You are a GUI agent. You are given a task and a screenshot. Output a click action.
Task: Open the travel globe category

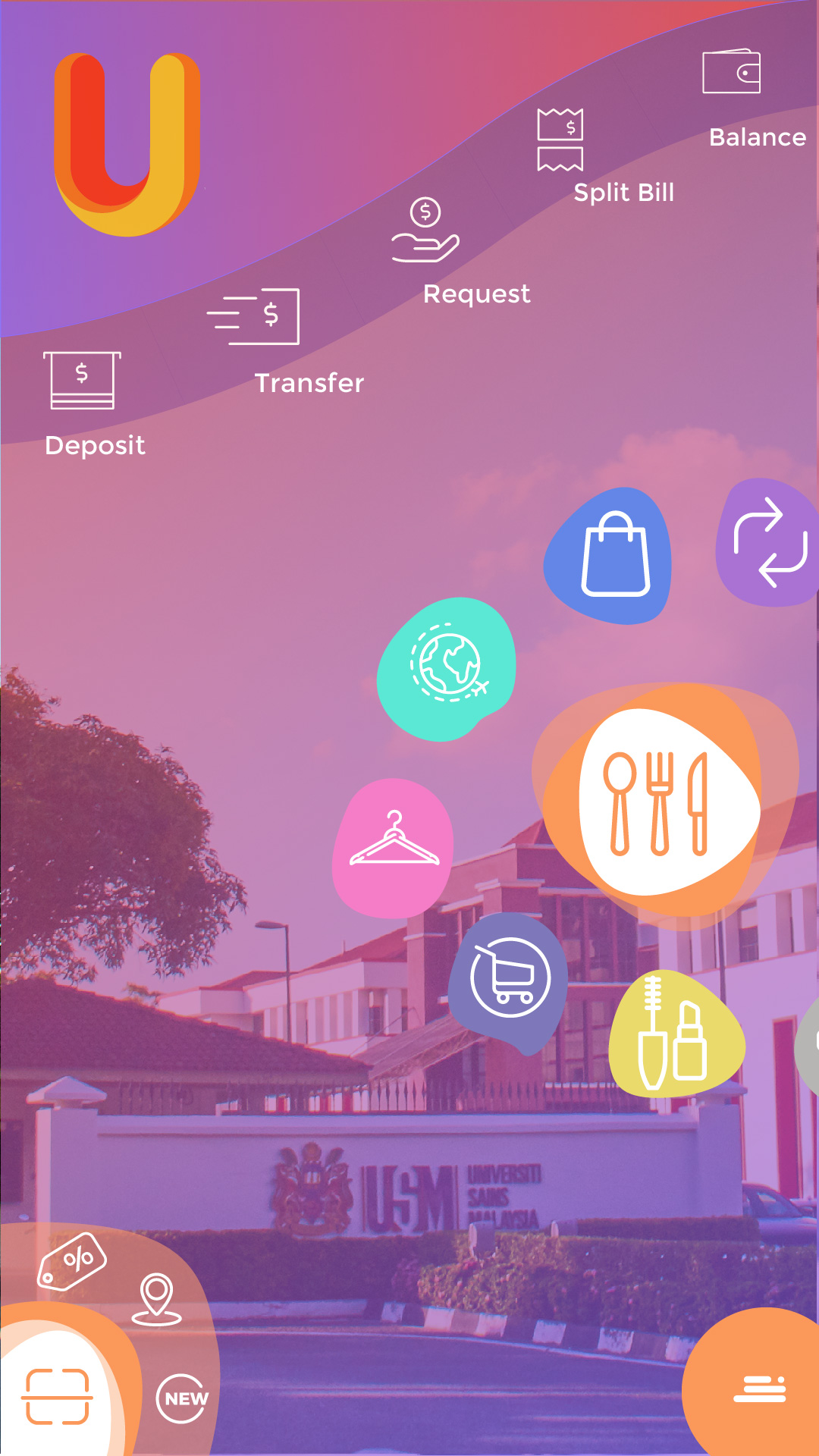tap(447, 667)
